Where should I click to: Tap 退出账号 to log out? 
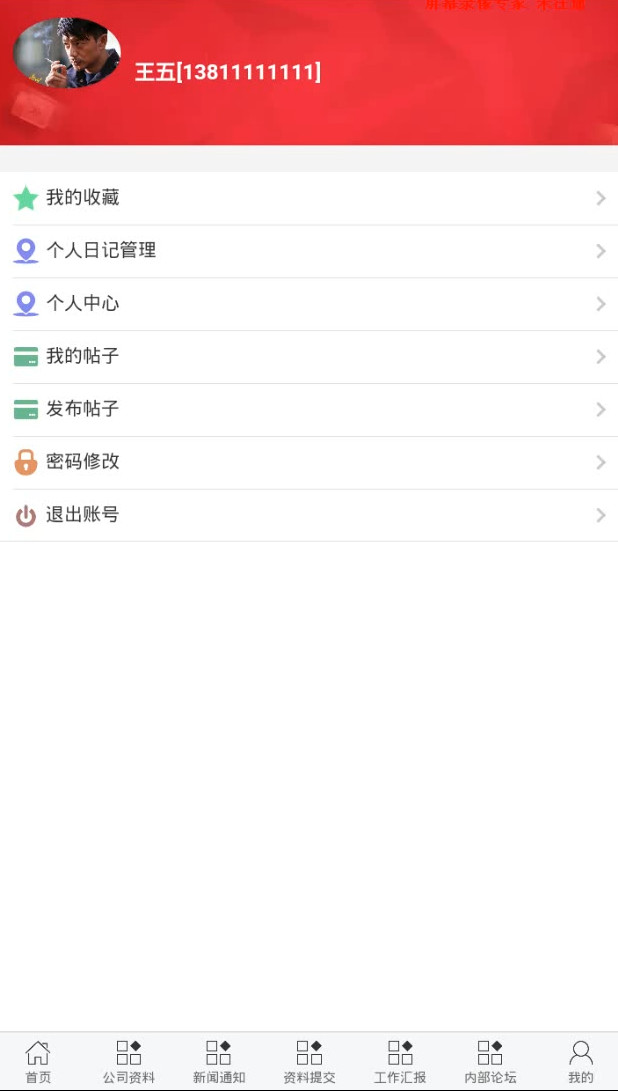pos(309,516)
